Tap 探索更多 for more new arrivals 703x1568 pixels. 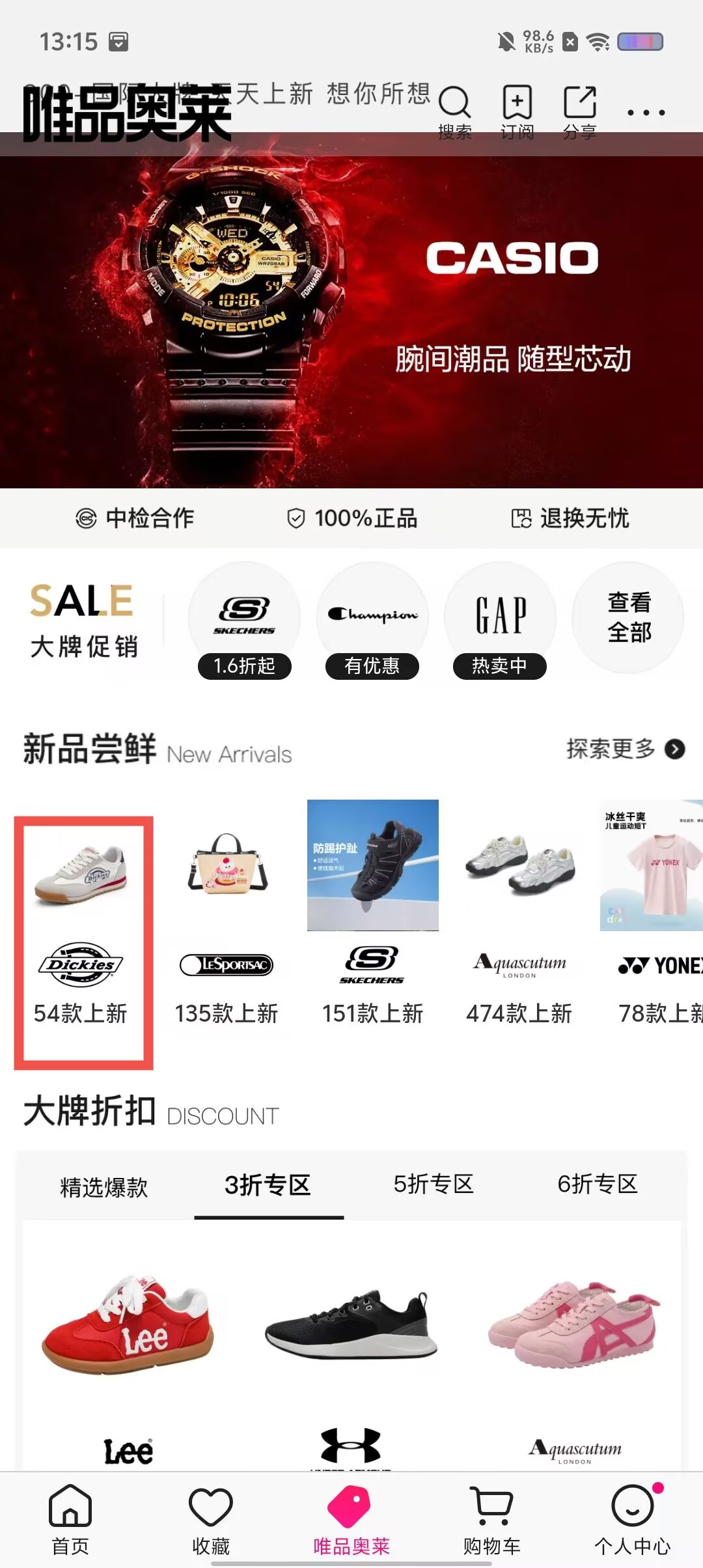(625, 749)
